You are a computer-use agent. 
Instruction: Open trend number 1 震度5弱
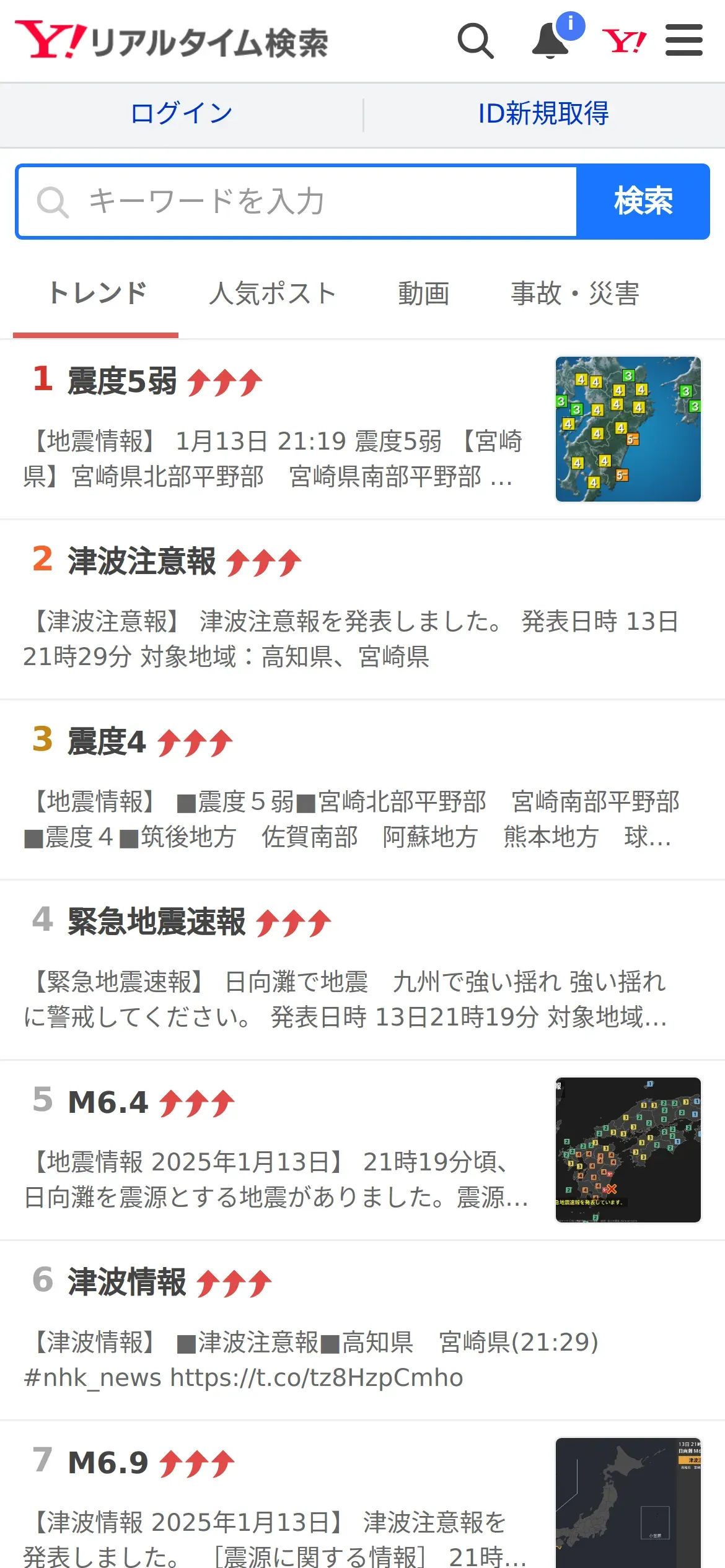(123, 381)
